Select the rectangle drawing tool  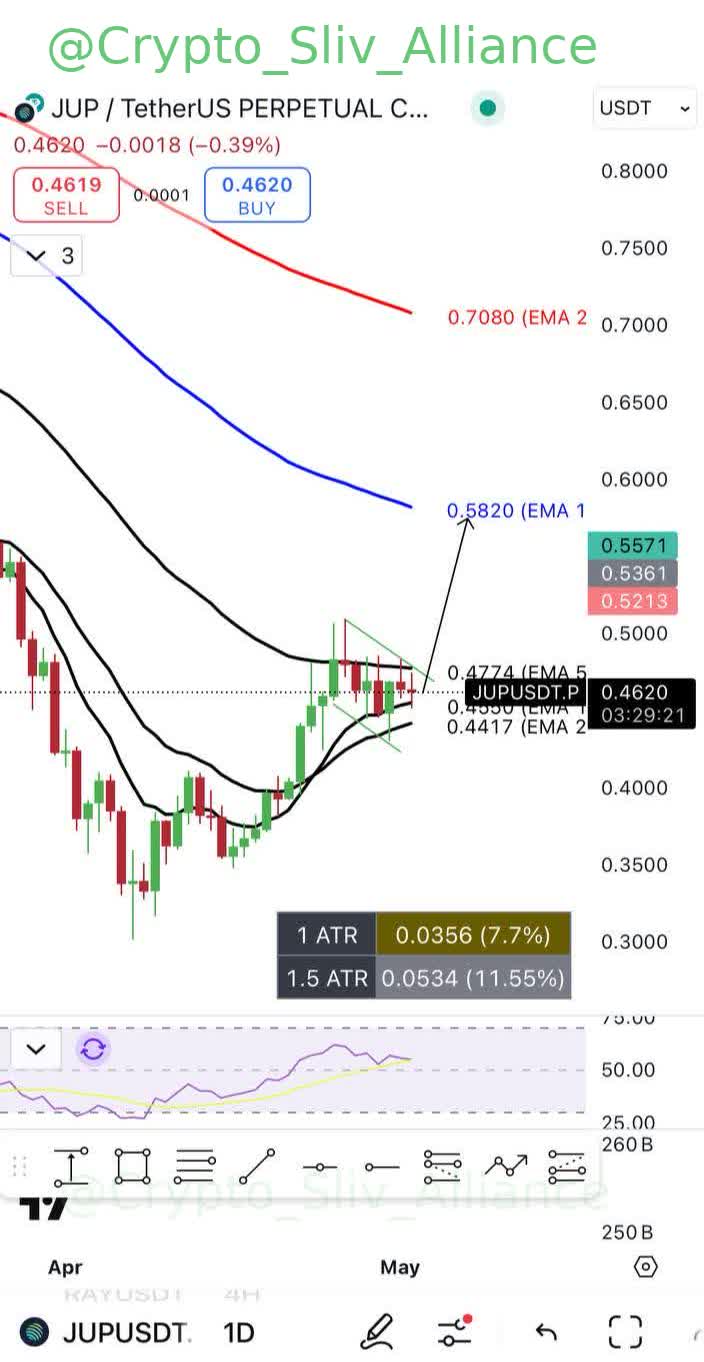tap(132, 1166)
